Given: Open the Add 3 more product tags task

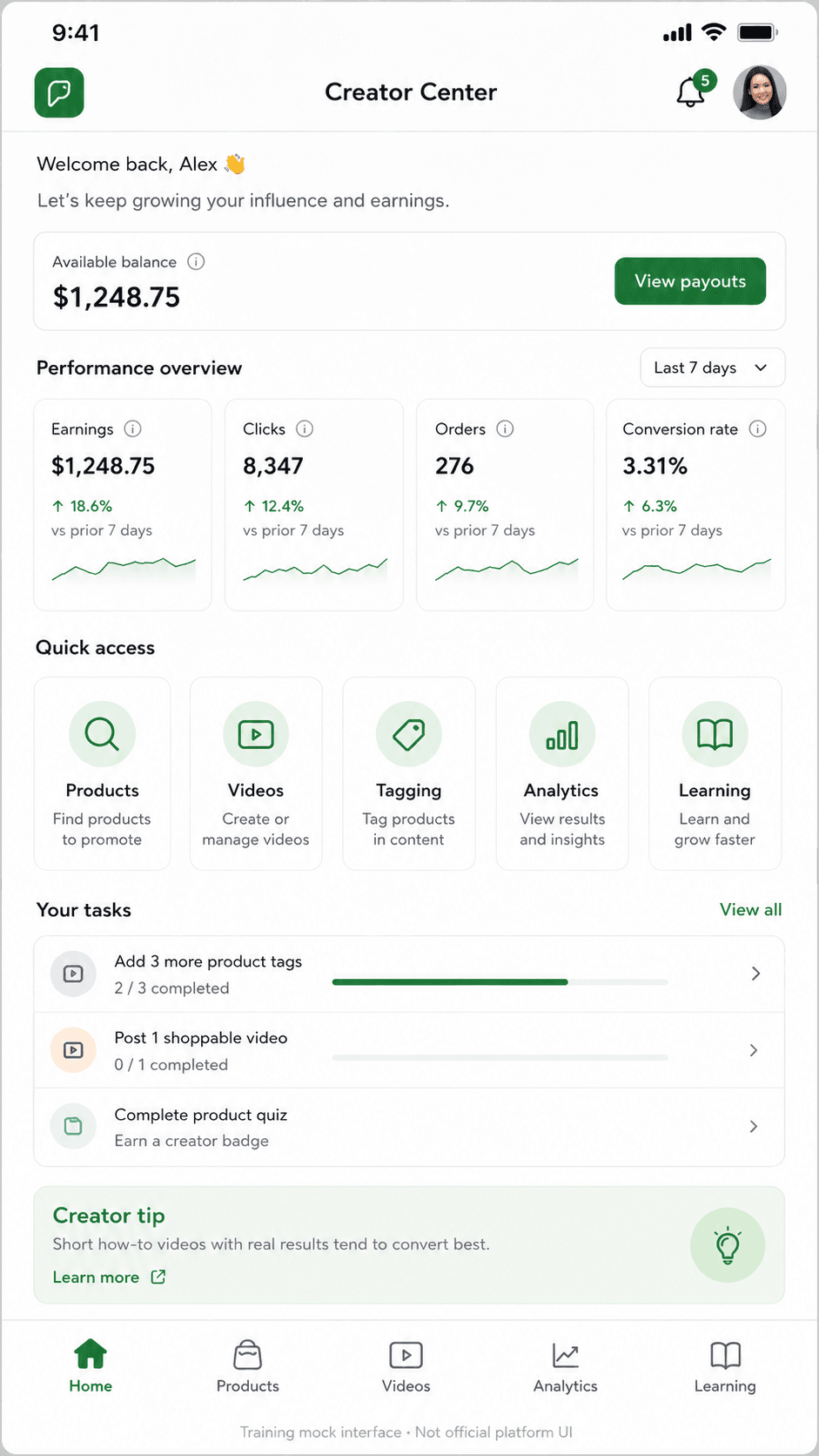Looking at the screenshot, I should (409, 974).
